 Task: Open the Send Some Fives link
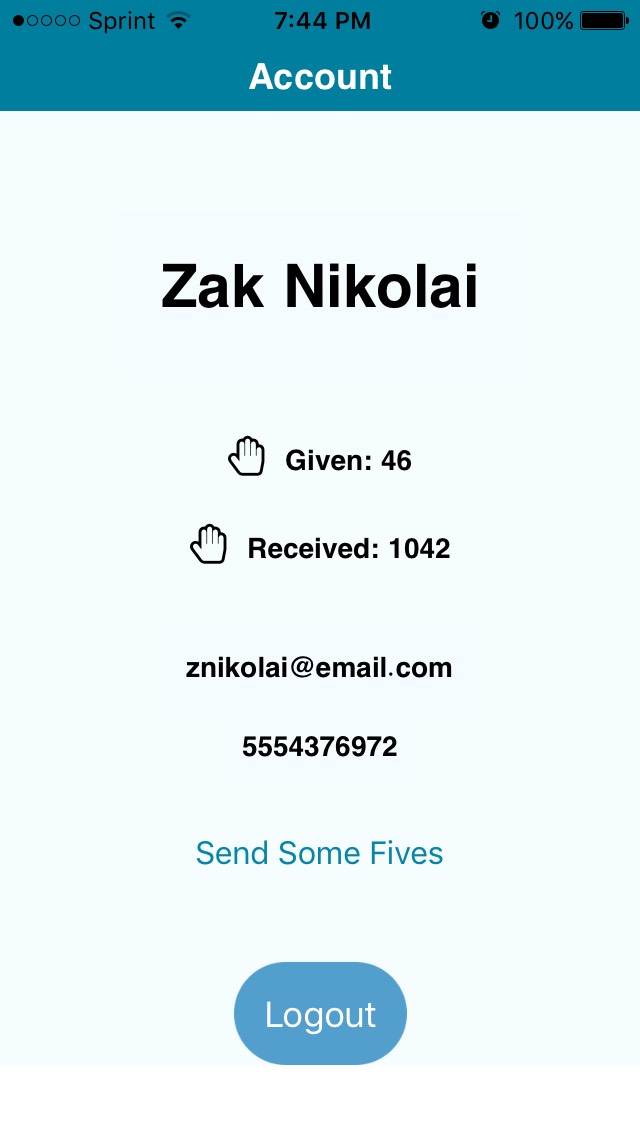click(319, 853)
